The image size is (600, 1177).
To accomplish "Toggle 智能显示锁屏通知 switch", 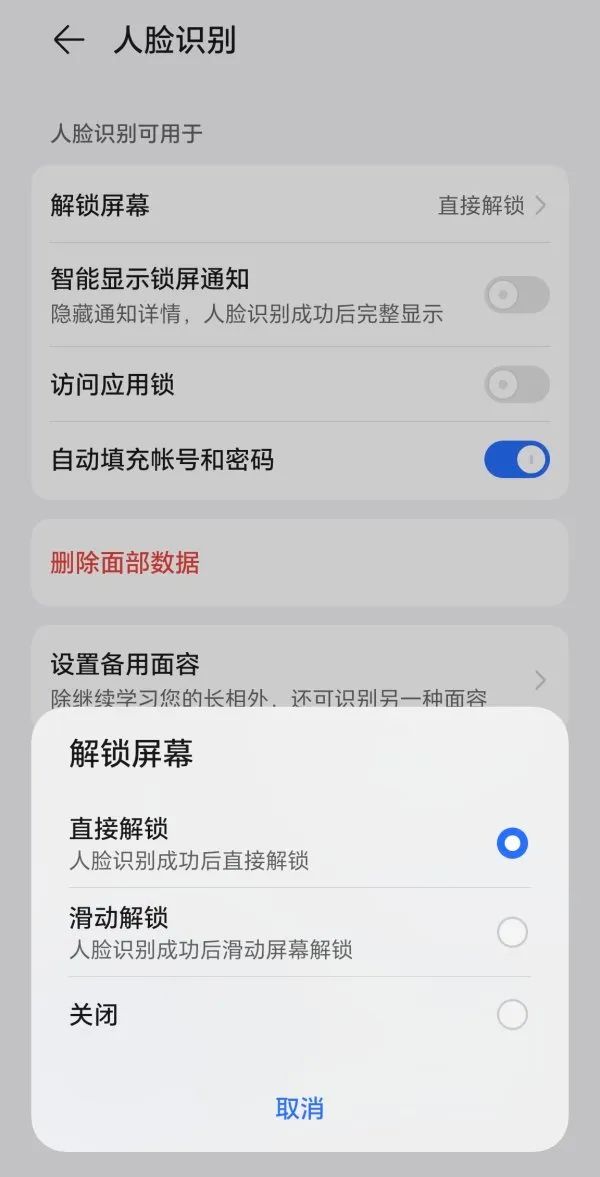I will tap(517, 295).
